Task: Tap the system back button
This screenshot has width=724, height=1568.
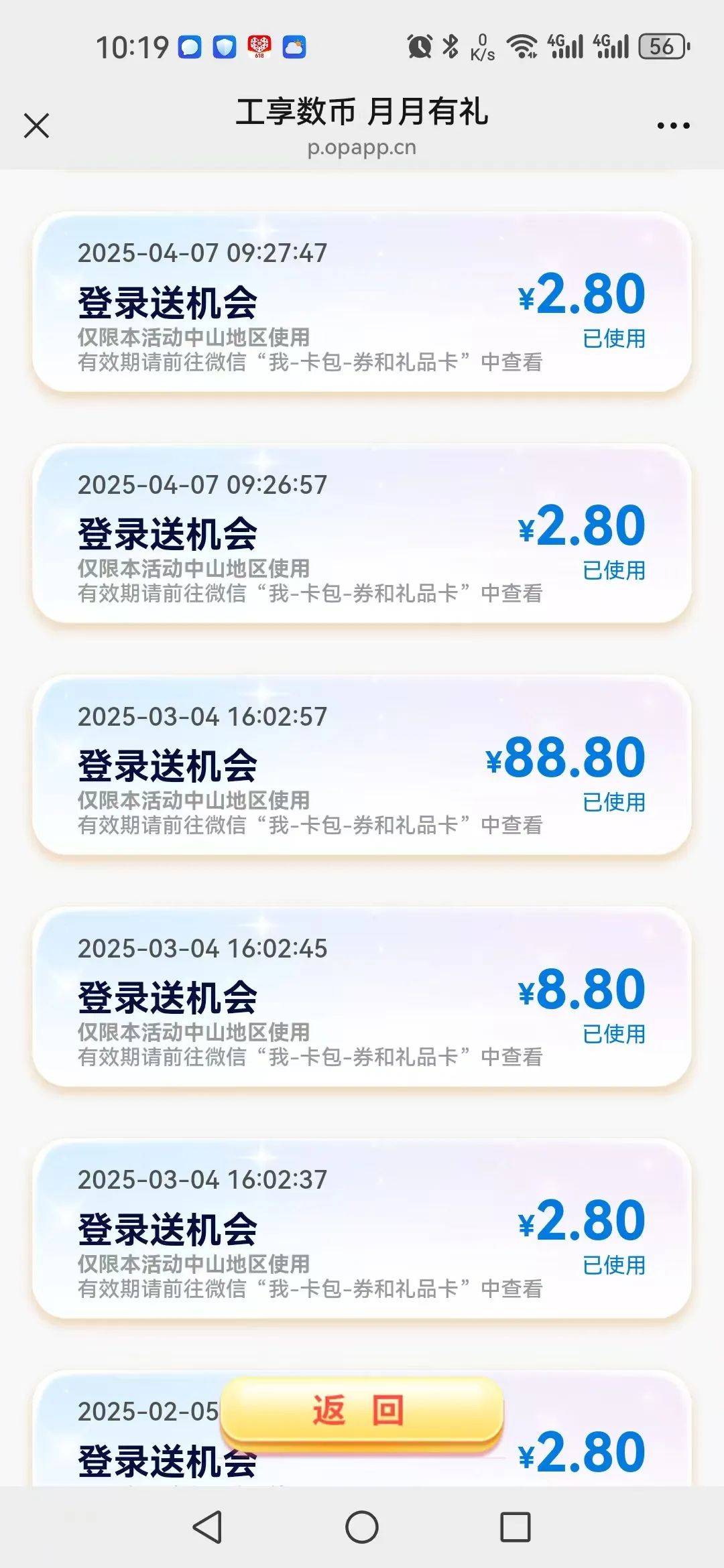Action: click(207, 1527)
